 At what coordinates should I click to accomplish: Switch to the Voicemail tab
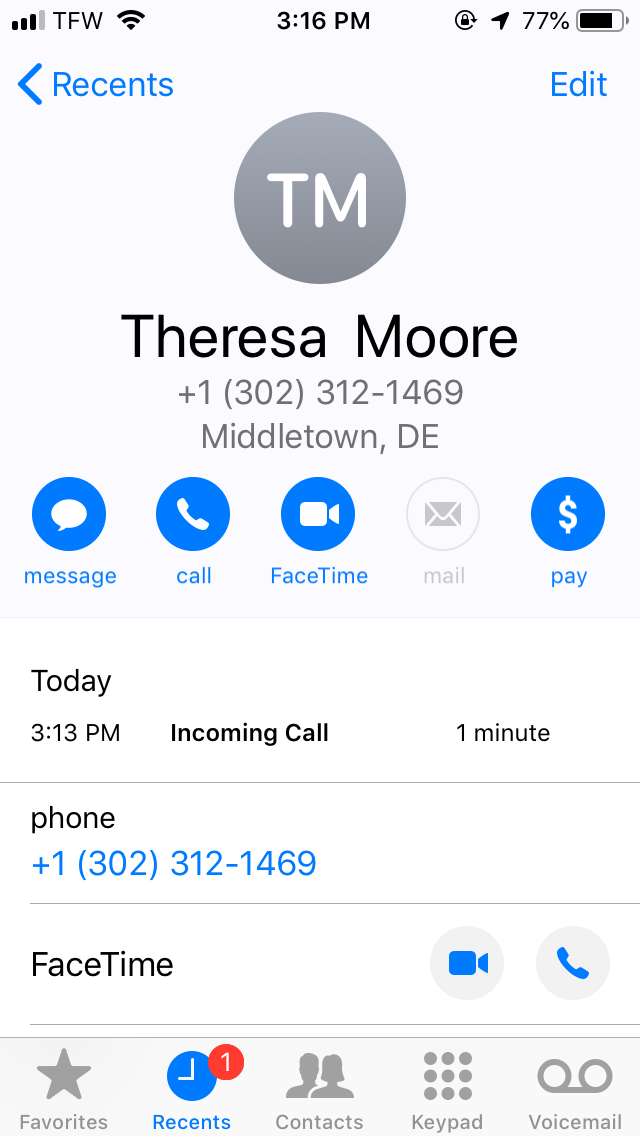tap(575, 1088)
